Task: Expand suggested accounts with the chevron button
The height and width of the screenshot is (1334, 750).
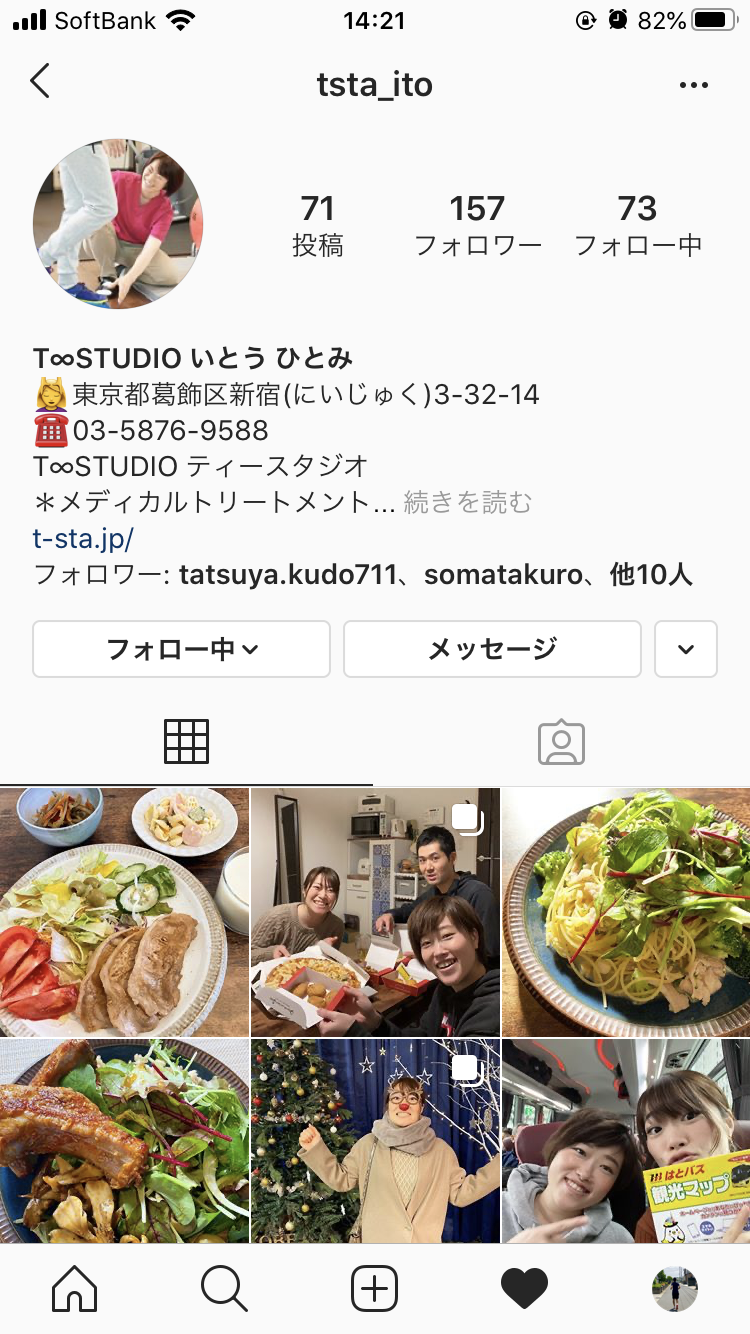Action: (686, 649)
